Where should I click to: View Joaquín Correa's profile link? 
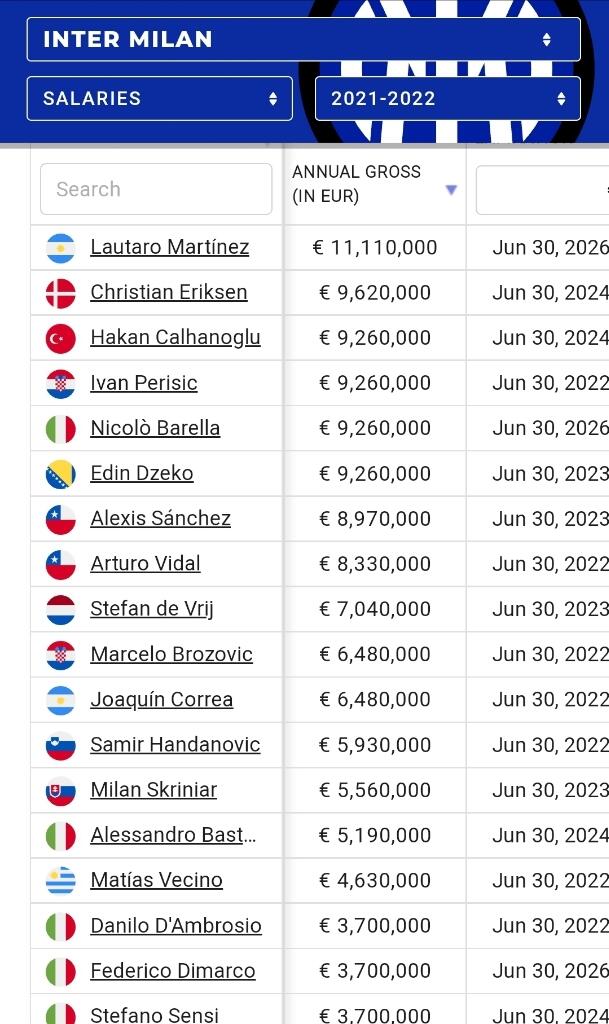pyautogui.click(x=161, y=699)
